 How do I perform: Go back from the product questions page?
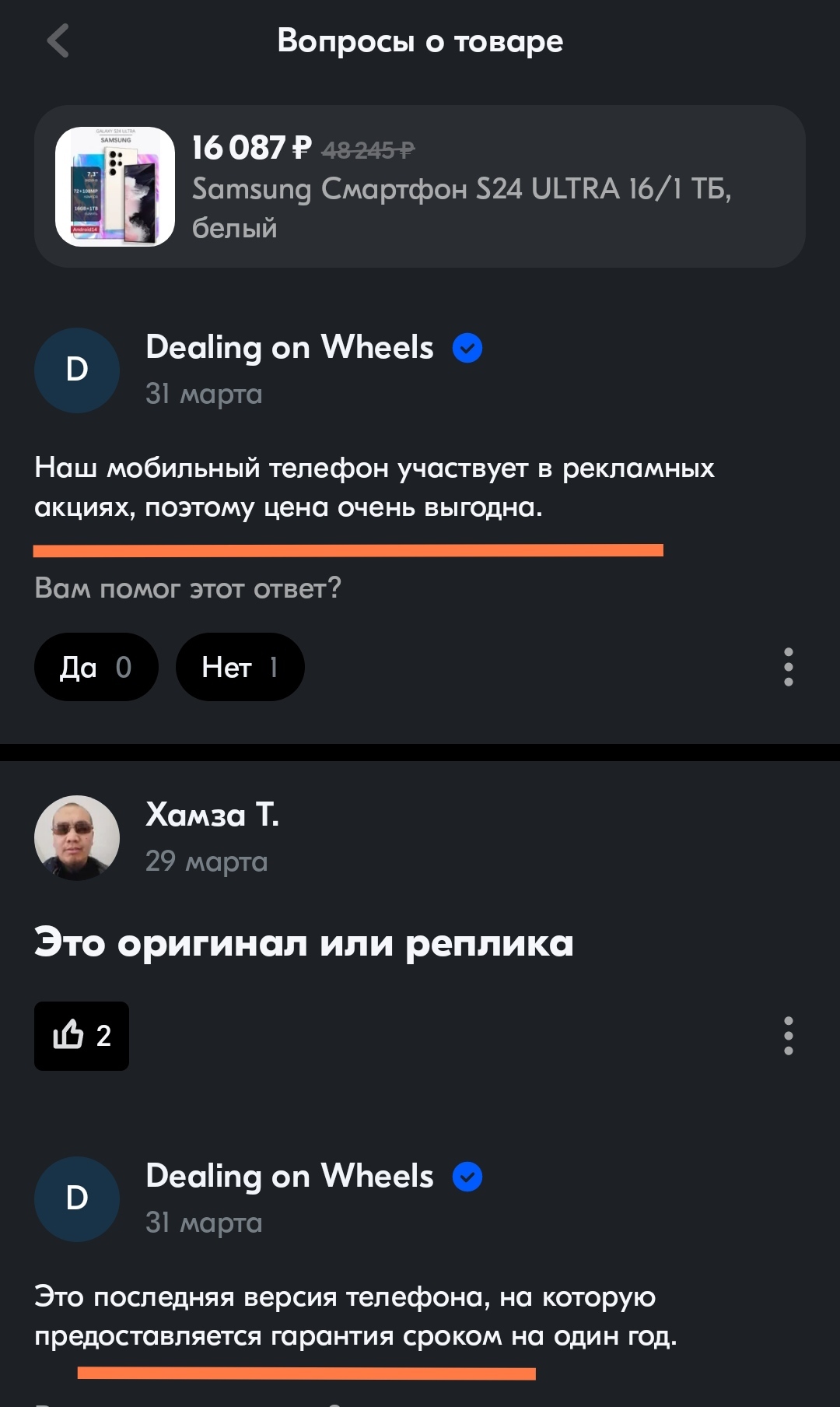pyautogui.click(x=58, y=40)
